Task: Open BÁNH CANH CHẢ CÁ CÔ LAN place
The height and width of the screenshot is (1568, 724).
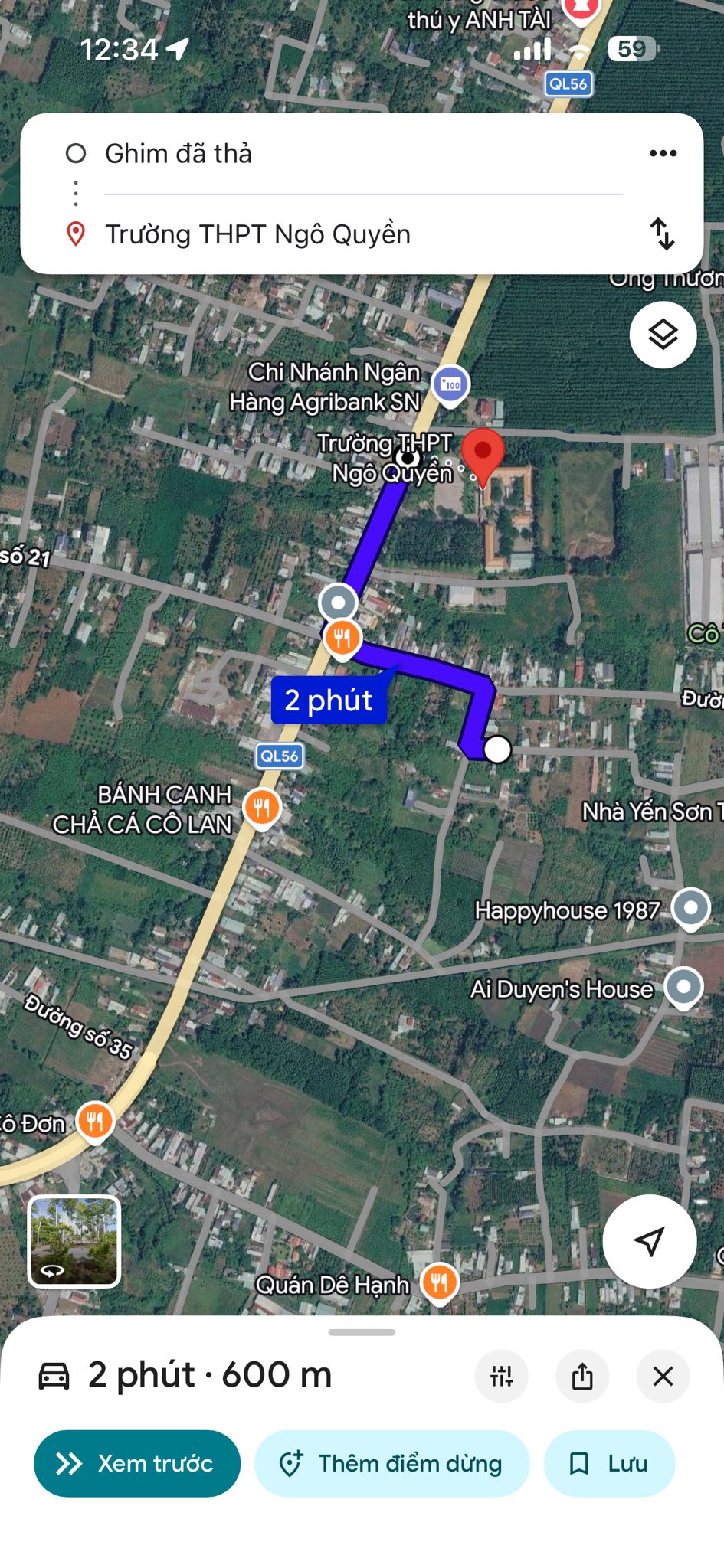Action: [x=262, y=807]
